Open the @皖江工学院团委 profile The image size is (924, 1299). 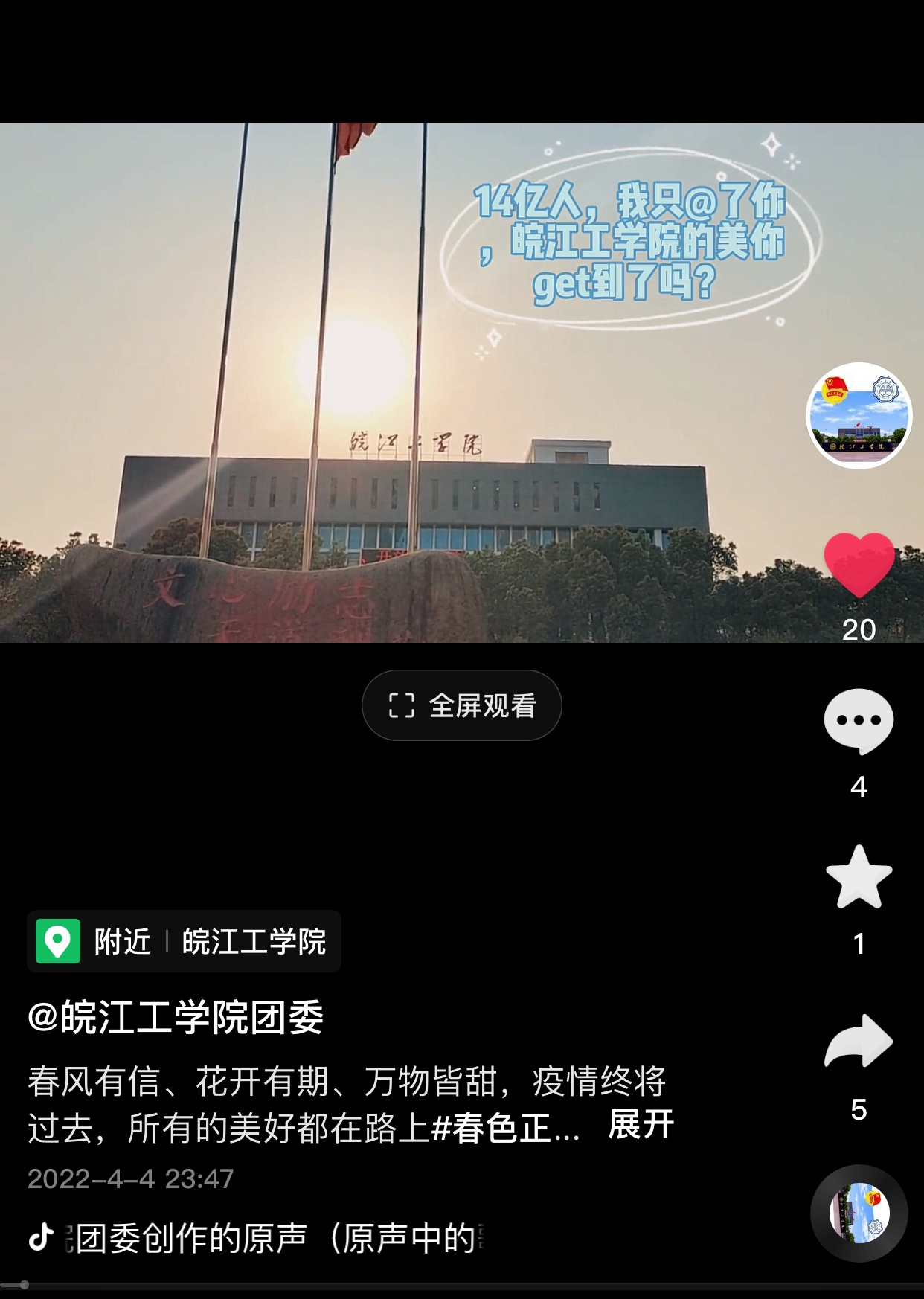coord(176,1017)
